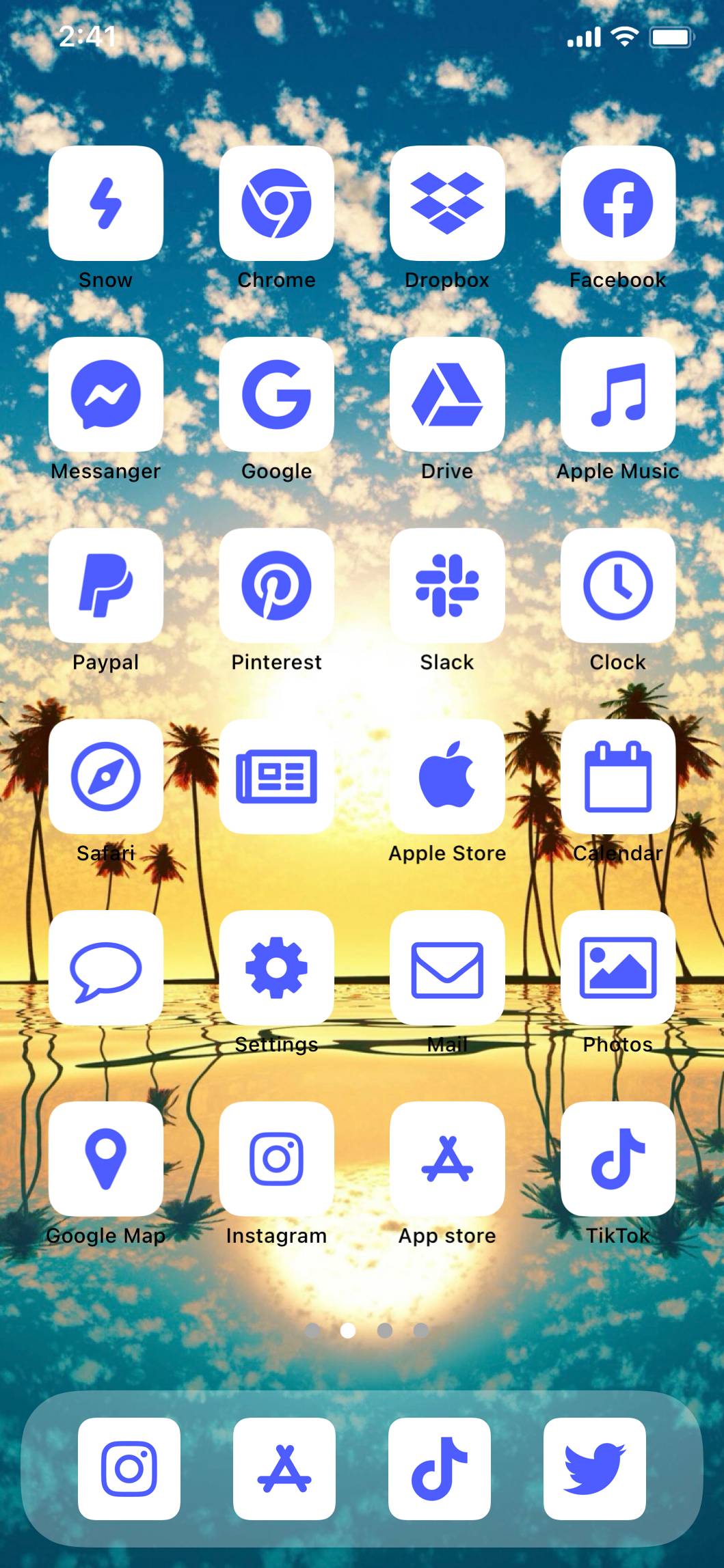The width and height of the screenshot is (724, 1568).
Task: Open the Snow app
Action: tap(106, 203)
